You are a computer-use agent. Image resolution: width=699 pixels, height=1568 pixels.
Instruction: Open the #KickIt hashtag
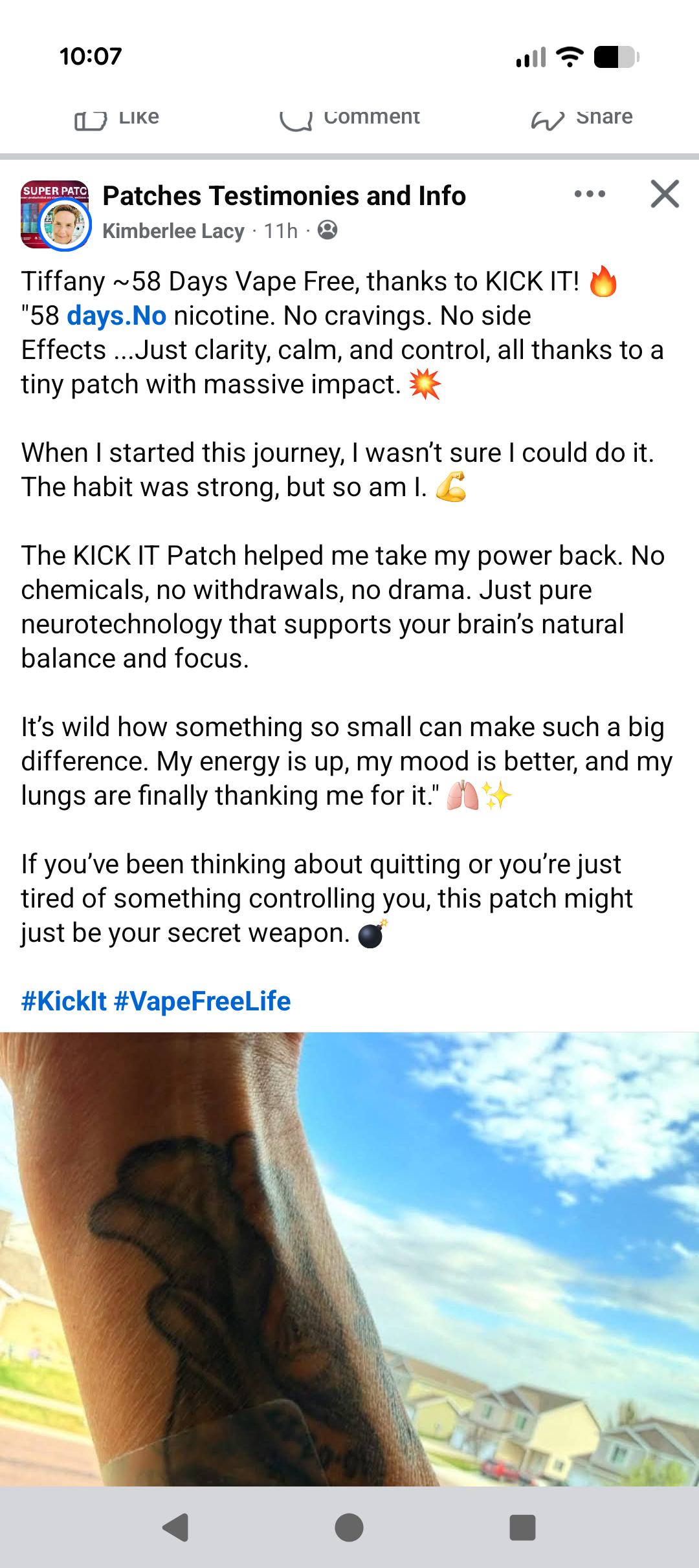(63, 1001)
